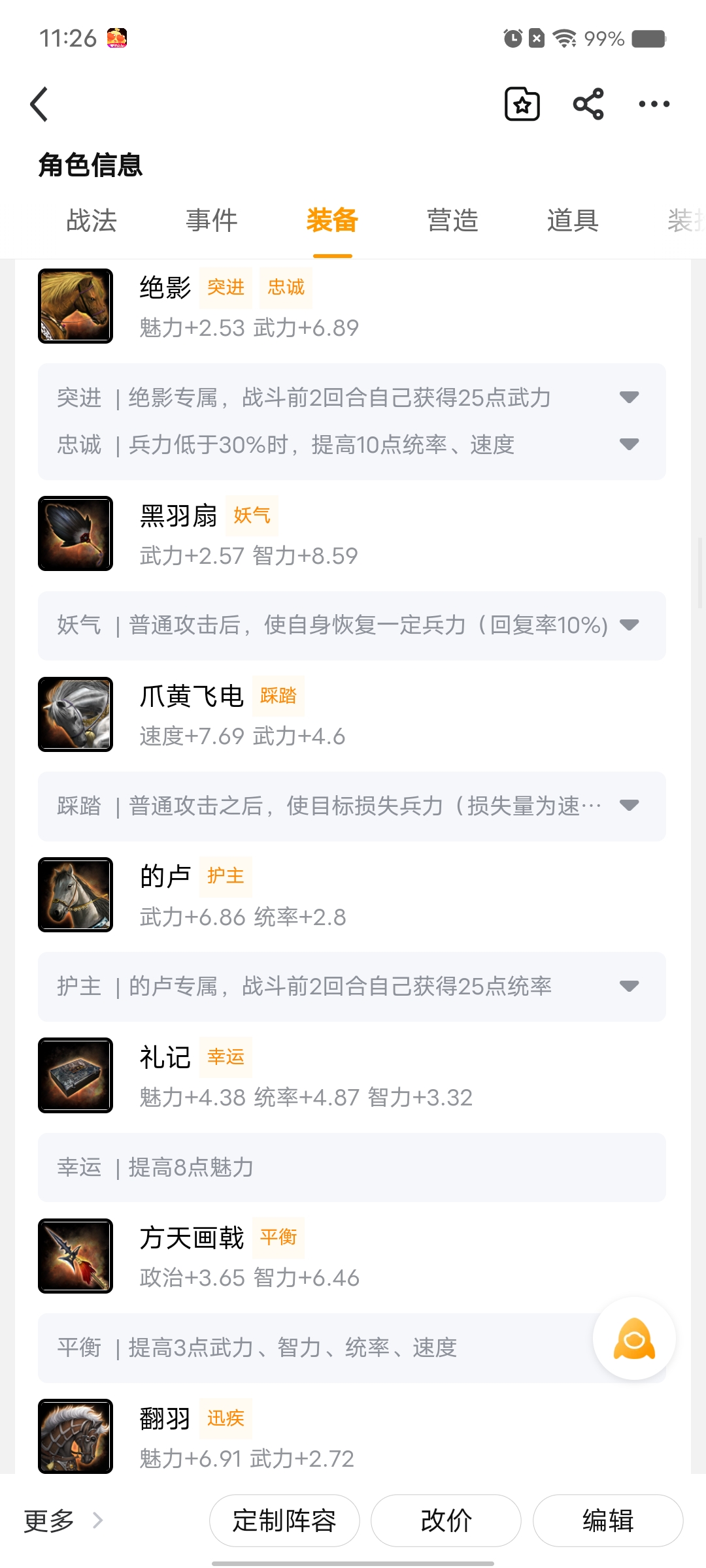This screenshot has height=1568, width=706.
Task: Share this character listing
Action: click(x=588, y=105)
